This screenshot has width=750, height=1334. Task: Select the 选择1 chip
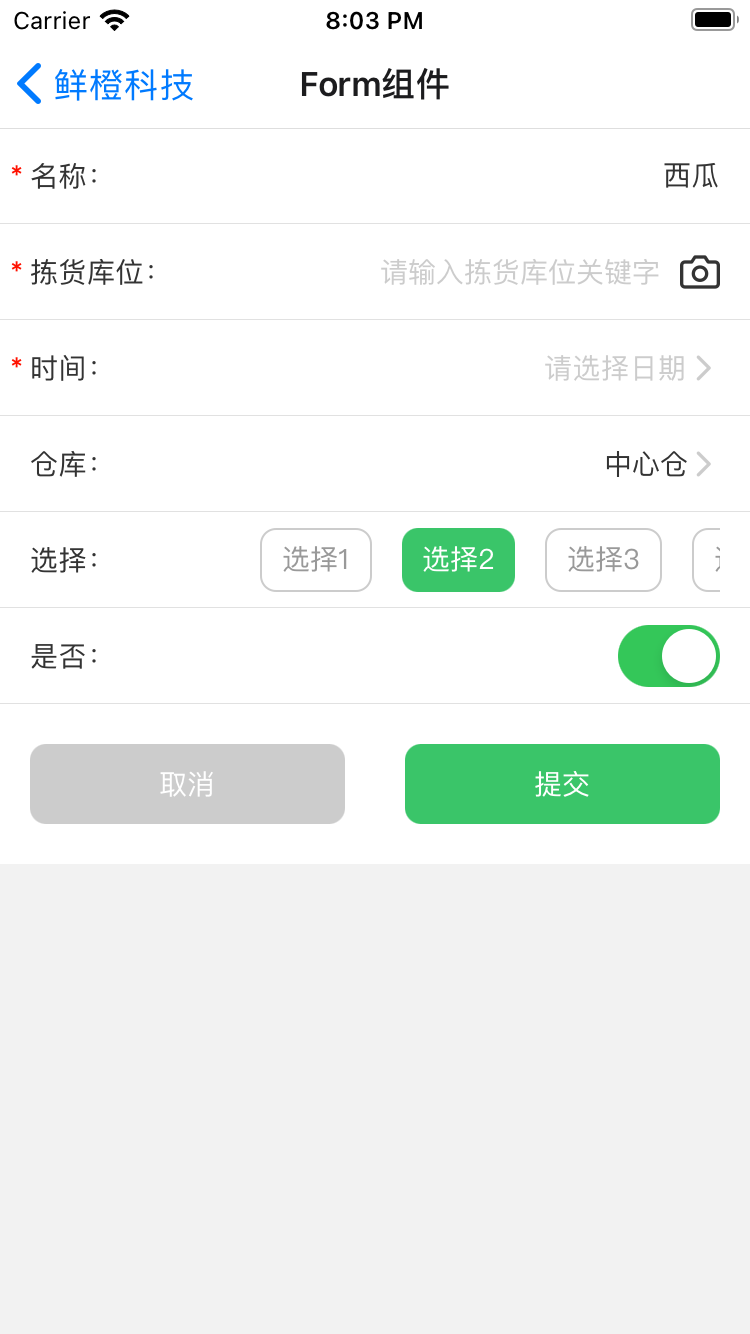tap(316, 560)
